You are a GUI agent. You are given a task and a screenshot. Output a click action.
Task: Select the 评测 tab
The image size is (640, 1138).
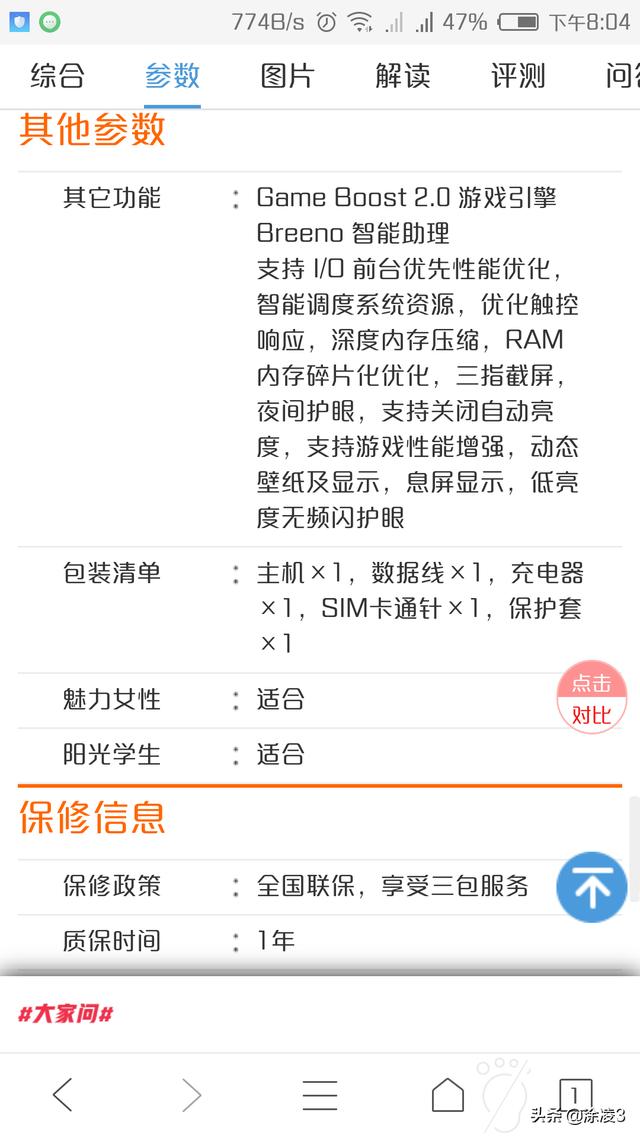[x=518, y=76]
